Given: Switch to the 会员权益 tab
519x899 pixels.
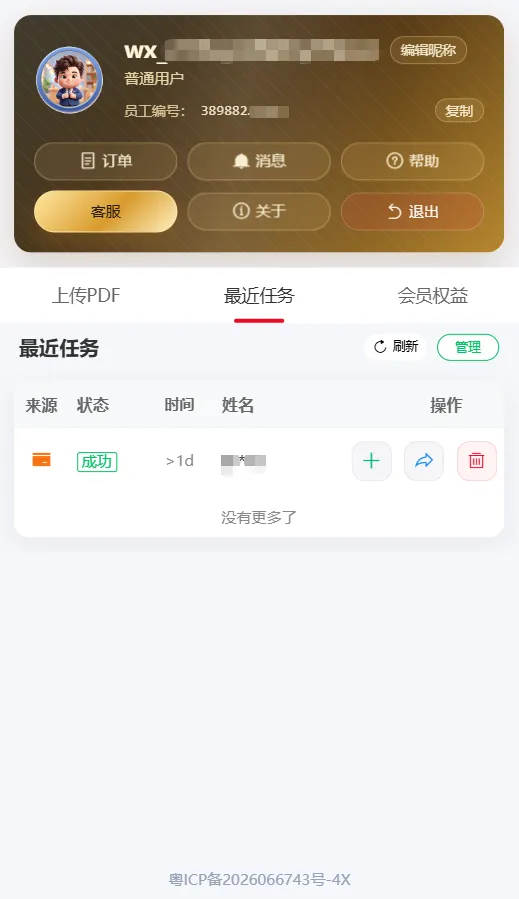Looking at the screenshot, I should coord(432,296).
